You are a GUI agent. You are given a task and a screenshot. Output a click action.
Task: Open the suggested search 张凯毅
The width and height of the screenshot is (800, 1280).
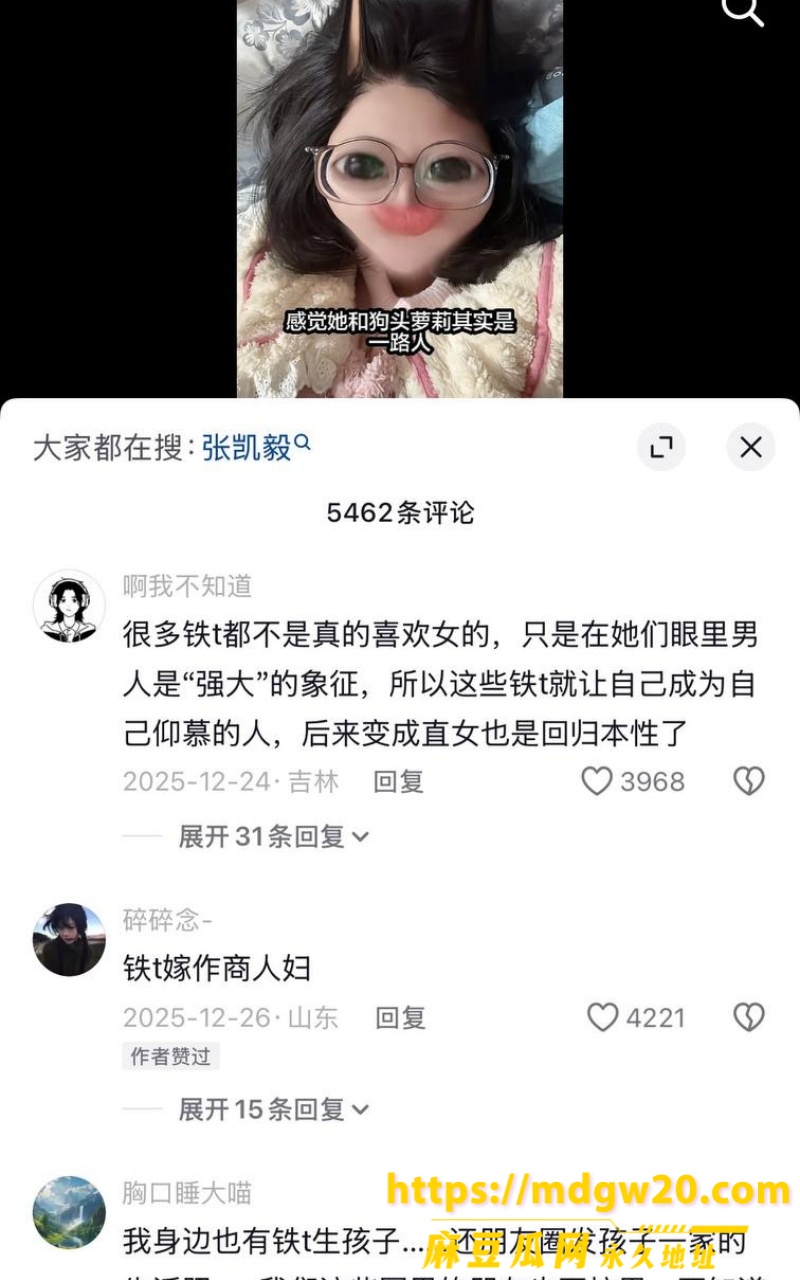coord(256,447)
